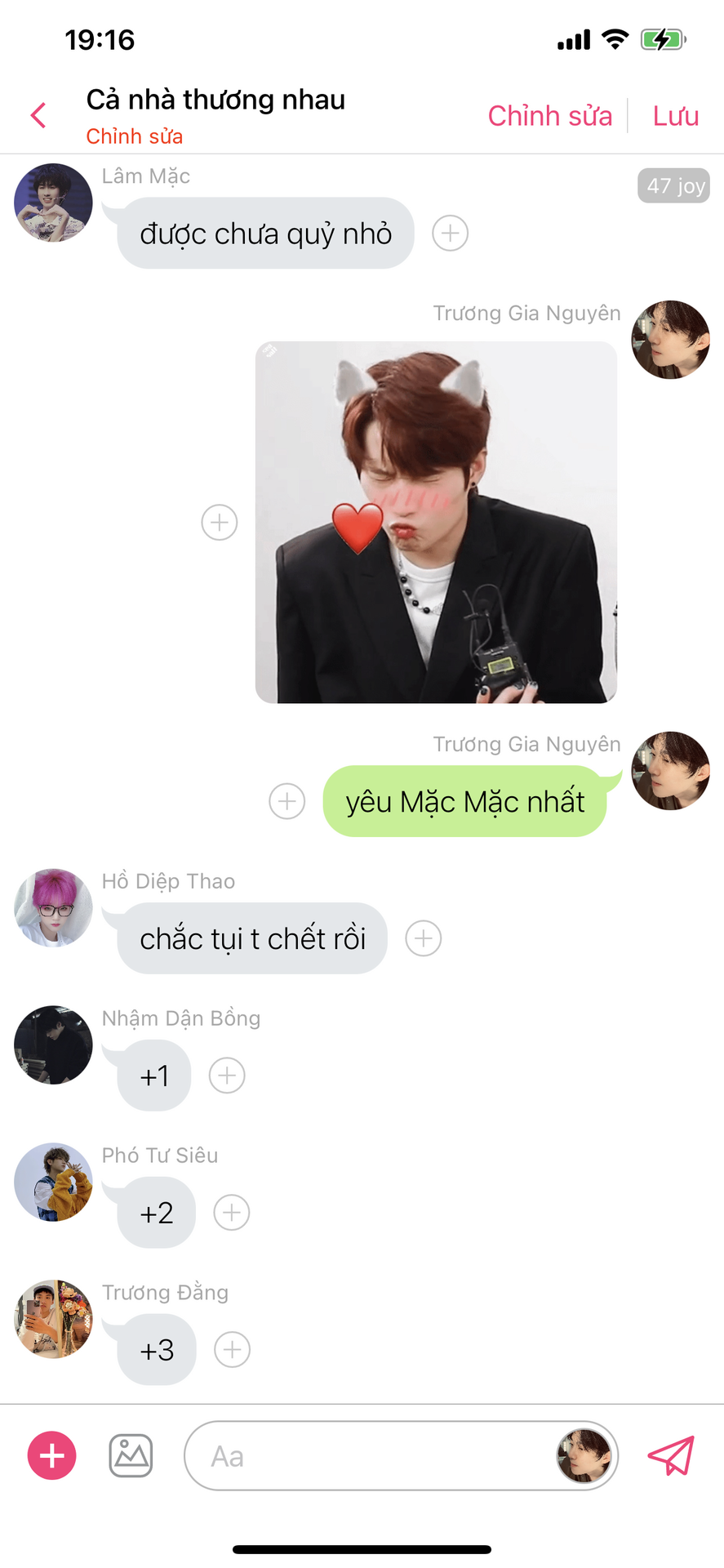The image size is (724, 1568).
Task: Tap plus next to the +1 message
Action: [227, 1076]
